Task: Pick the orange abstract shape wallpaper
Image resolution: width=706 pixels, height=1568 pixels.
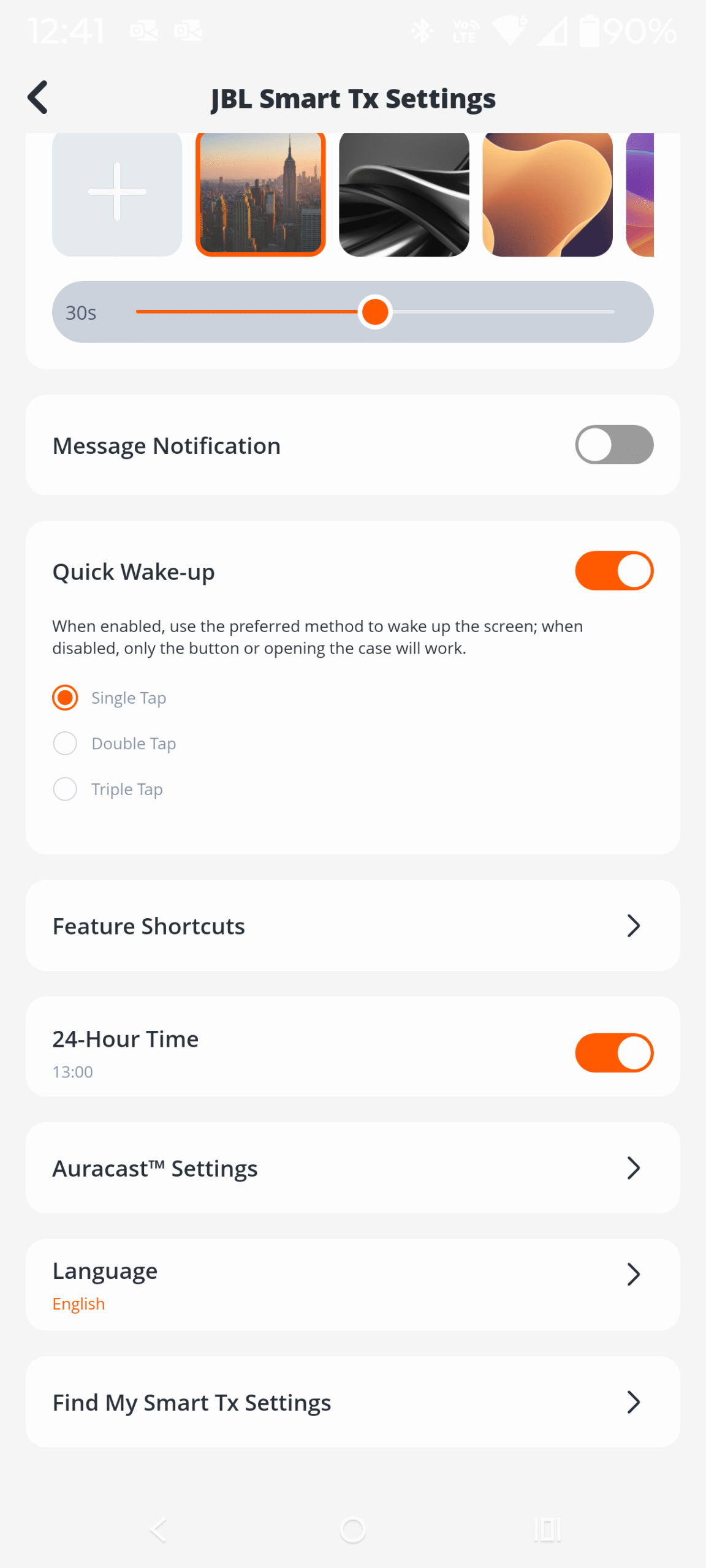Action: pyautogui.click(x=547, y=193)
